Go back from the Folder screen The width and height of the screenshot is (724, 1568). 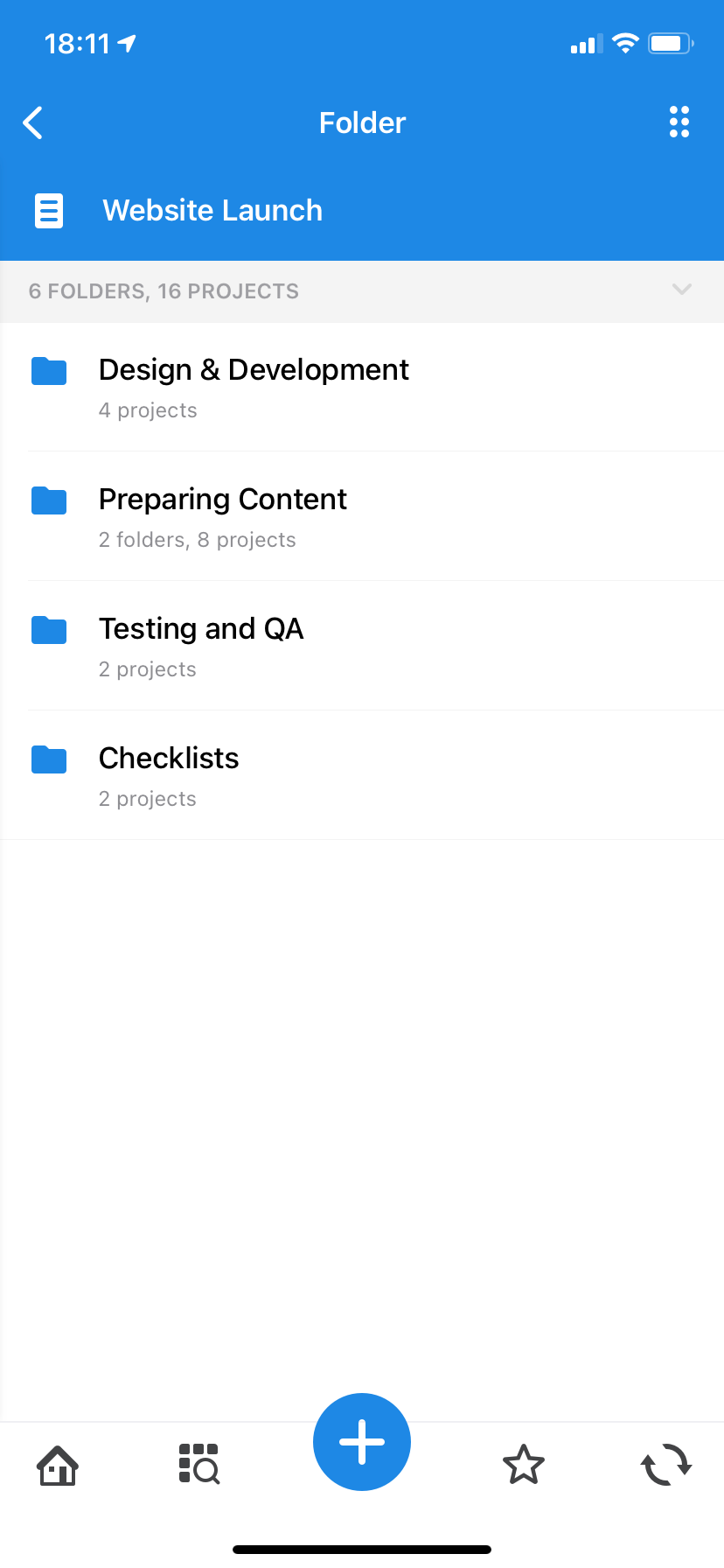tap(33, 123)
